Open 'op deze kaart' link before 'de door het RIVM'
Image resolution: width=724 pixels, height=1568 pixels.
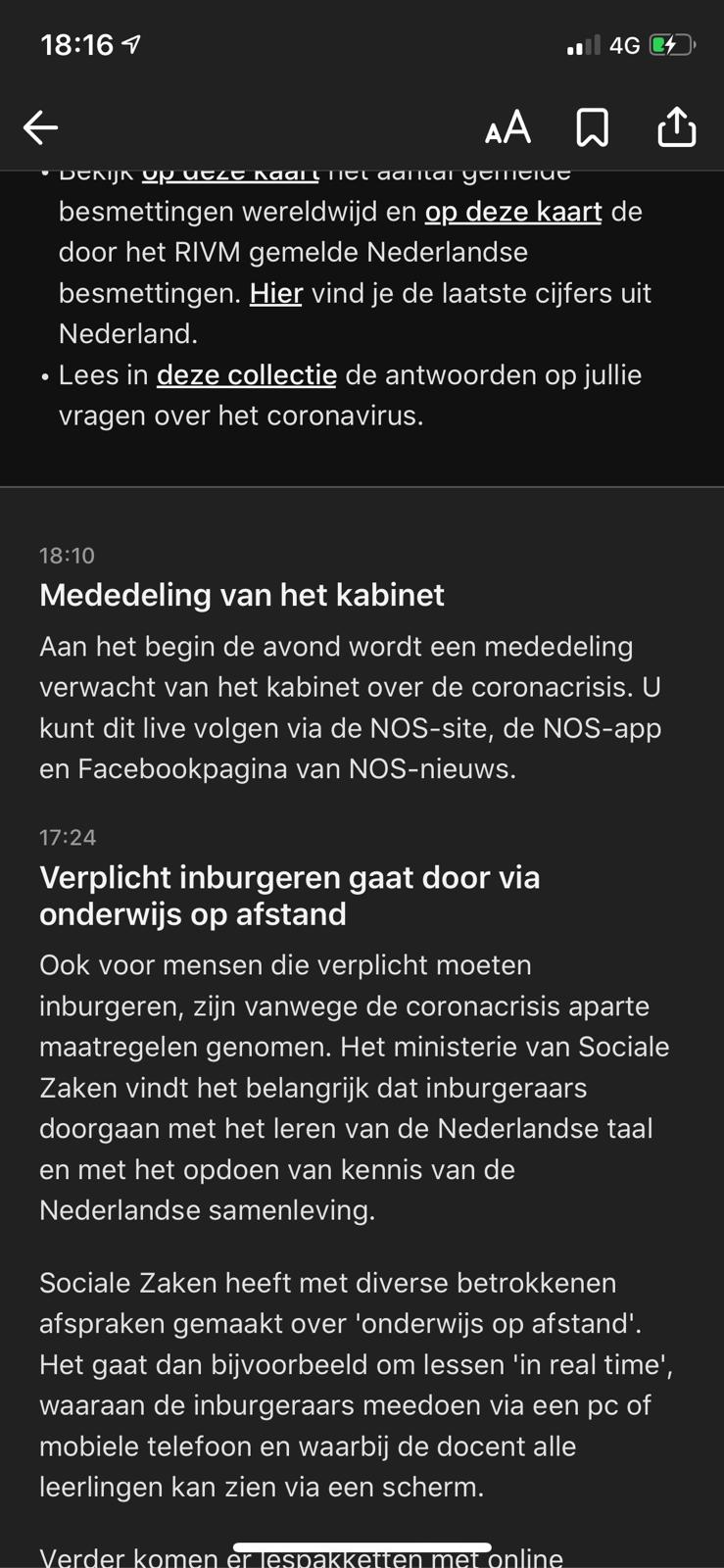point(512,212)
